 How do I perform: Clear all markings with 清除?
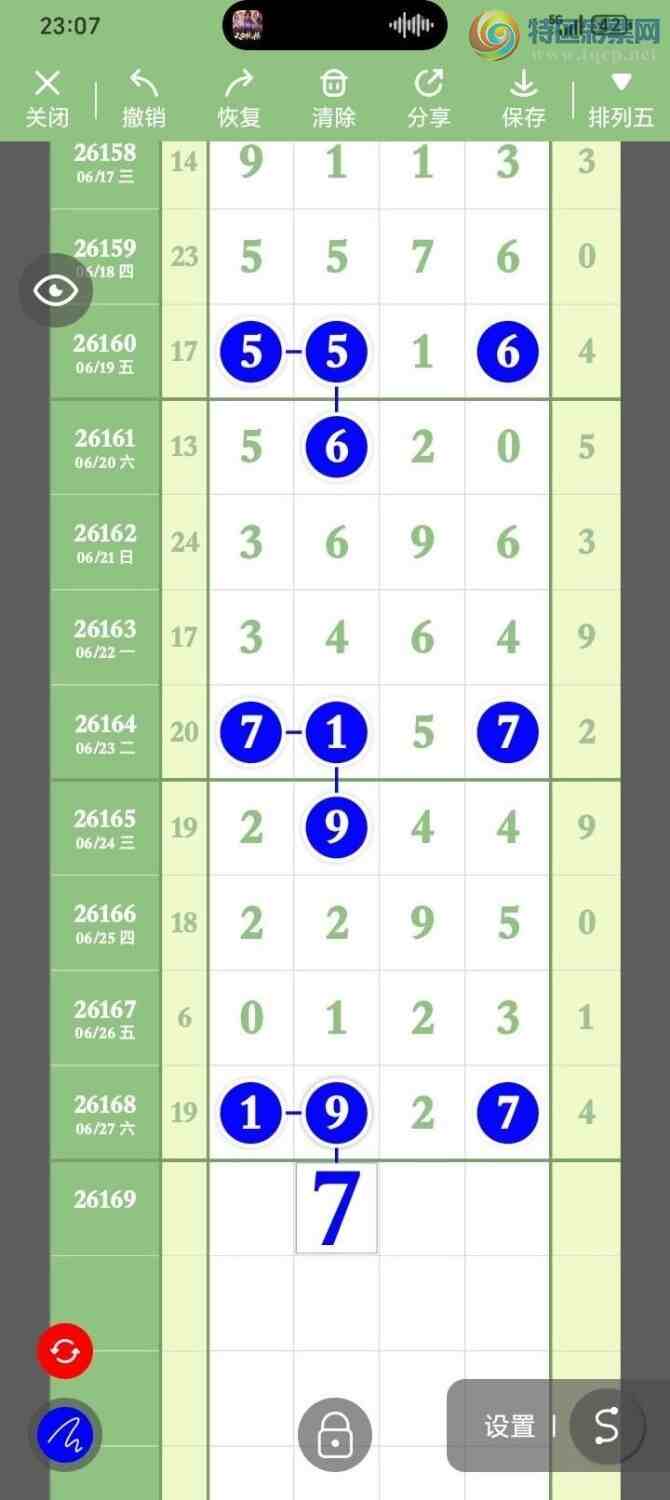pyautogui.click(x=334, y=99)
